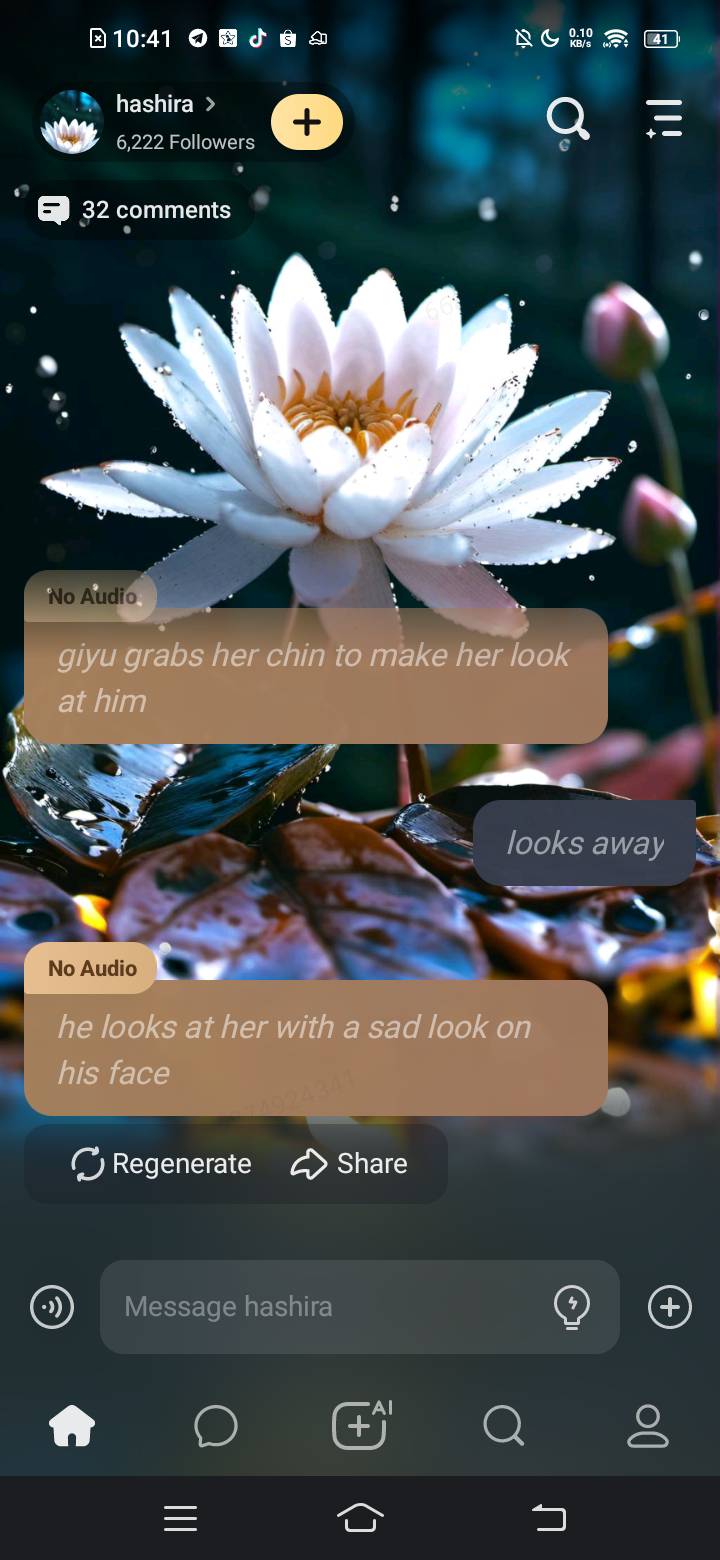Tap the voice call icon beside message box
The width and height of the screenshot is (720, 1560).
[x=52, y=1307]
